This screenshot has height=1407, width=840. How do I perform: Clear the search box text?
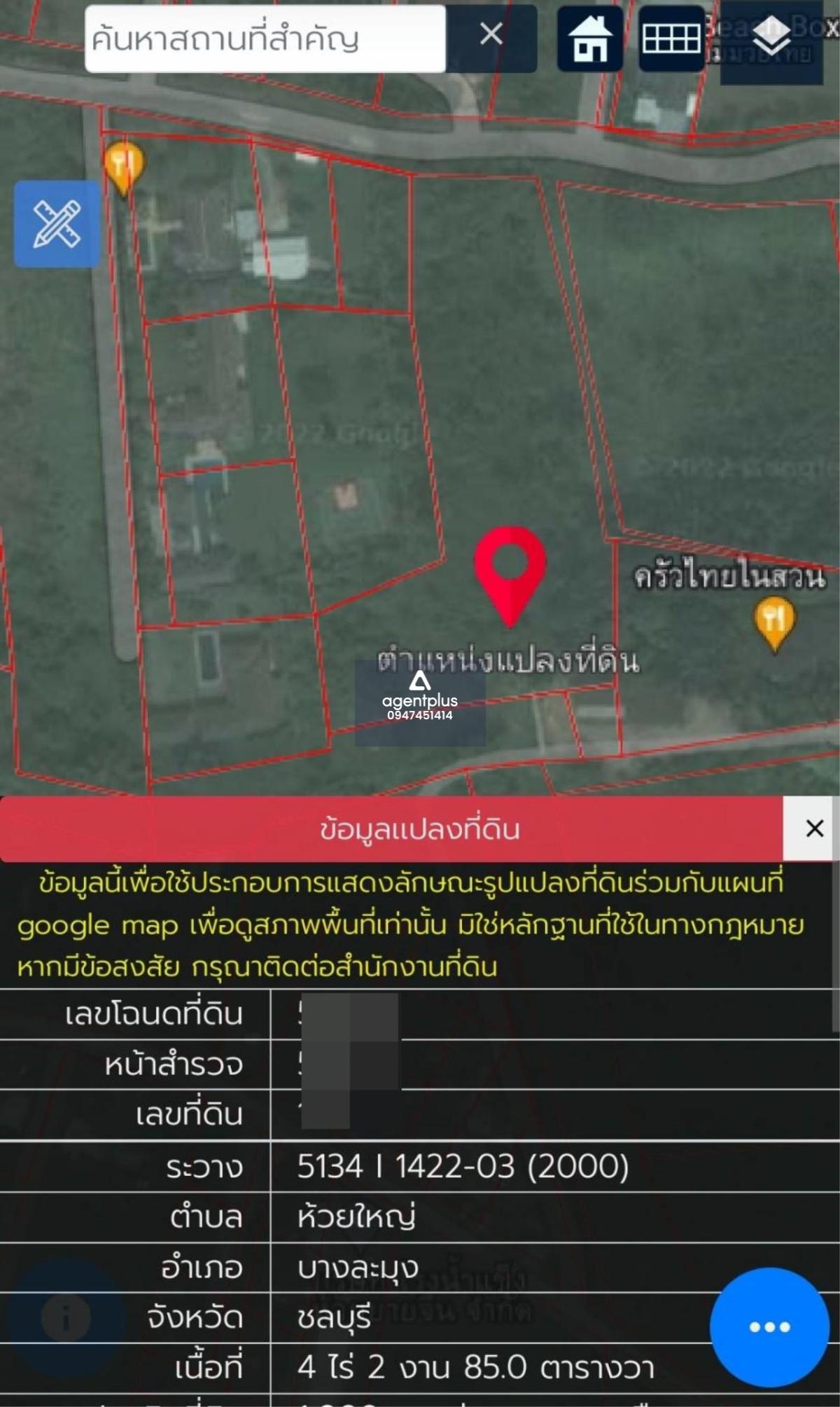(x=491, y=34)
